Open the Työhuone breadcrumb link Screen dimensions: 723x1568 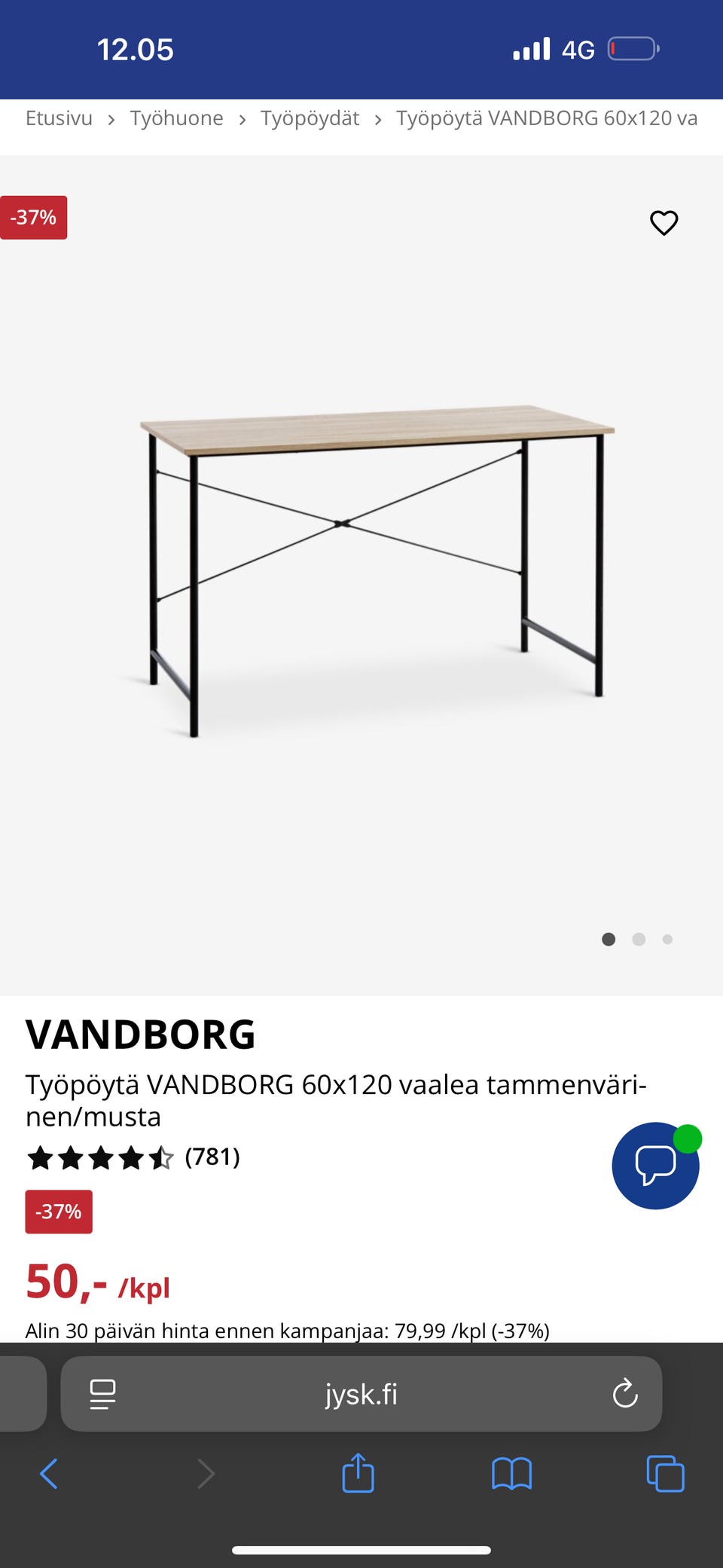[x=176, y=118]
